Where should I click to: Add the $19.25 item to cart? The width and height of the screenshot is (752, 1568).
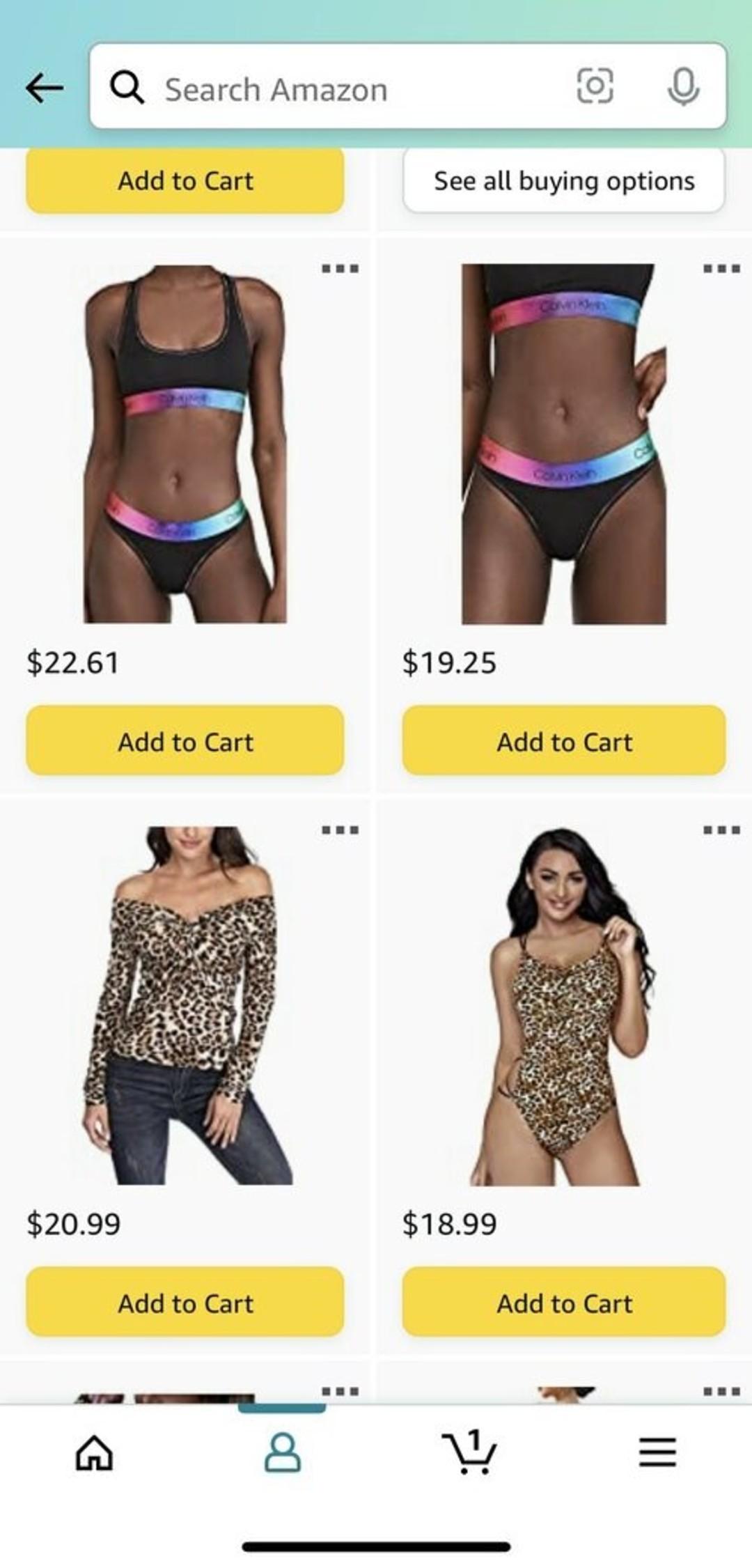coord(563,741)
